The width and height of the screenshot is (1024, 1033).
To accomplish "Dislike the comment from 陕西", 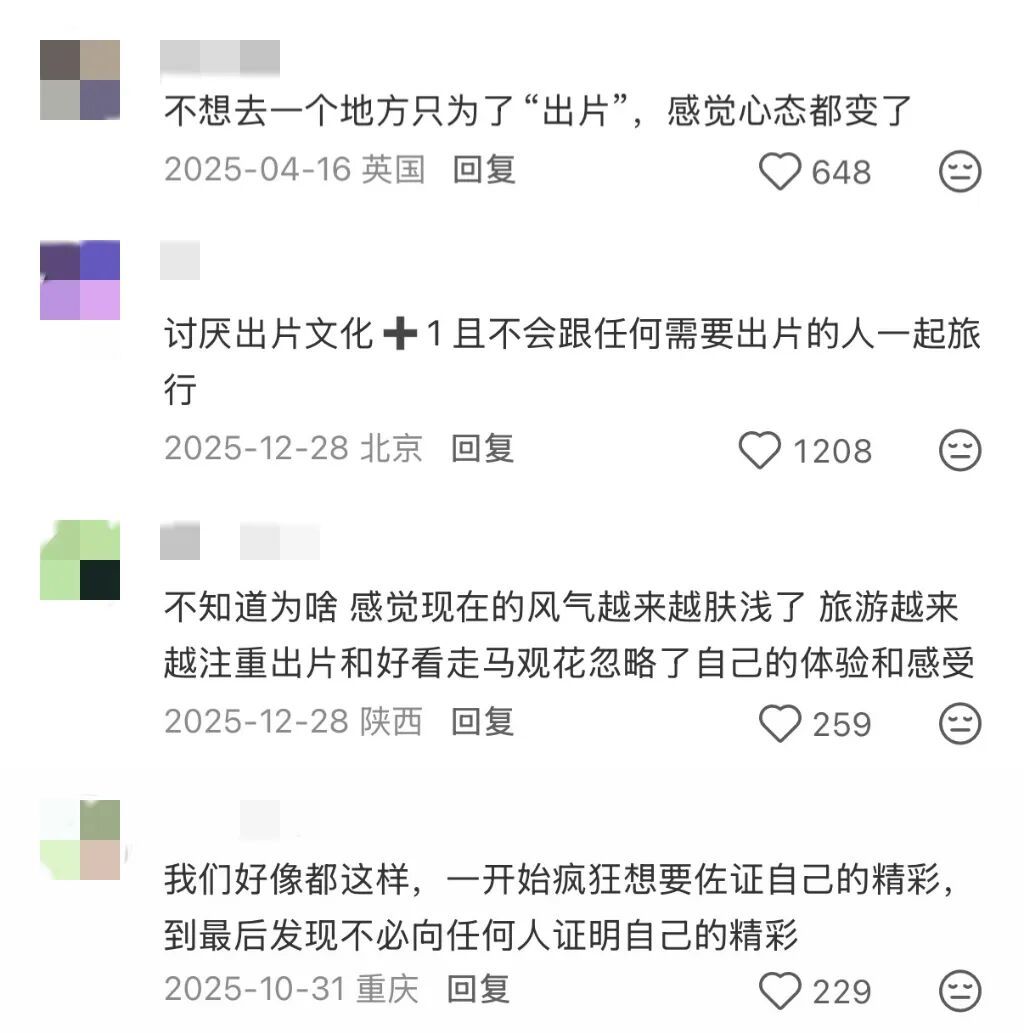I will pos(960,723).
